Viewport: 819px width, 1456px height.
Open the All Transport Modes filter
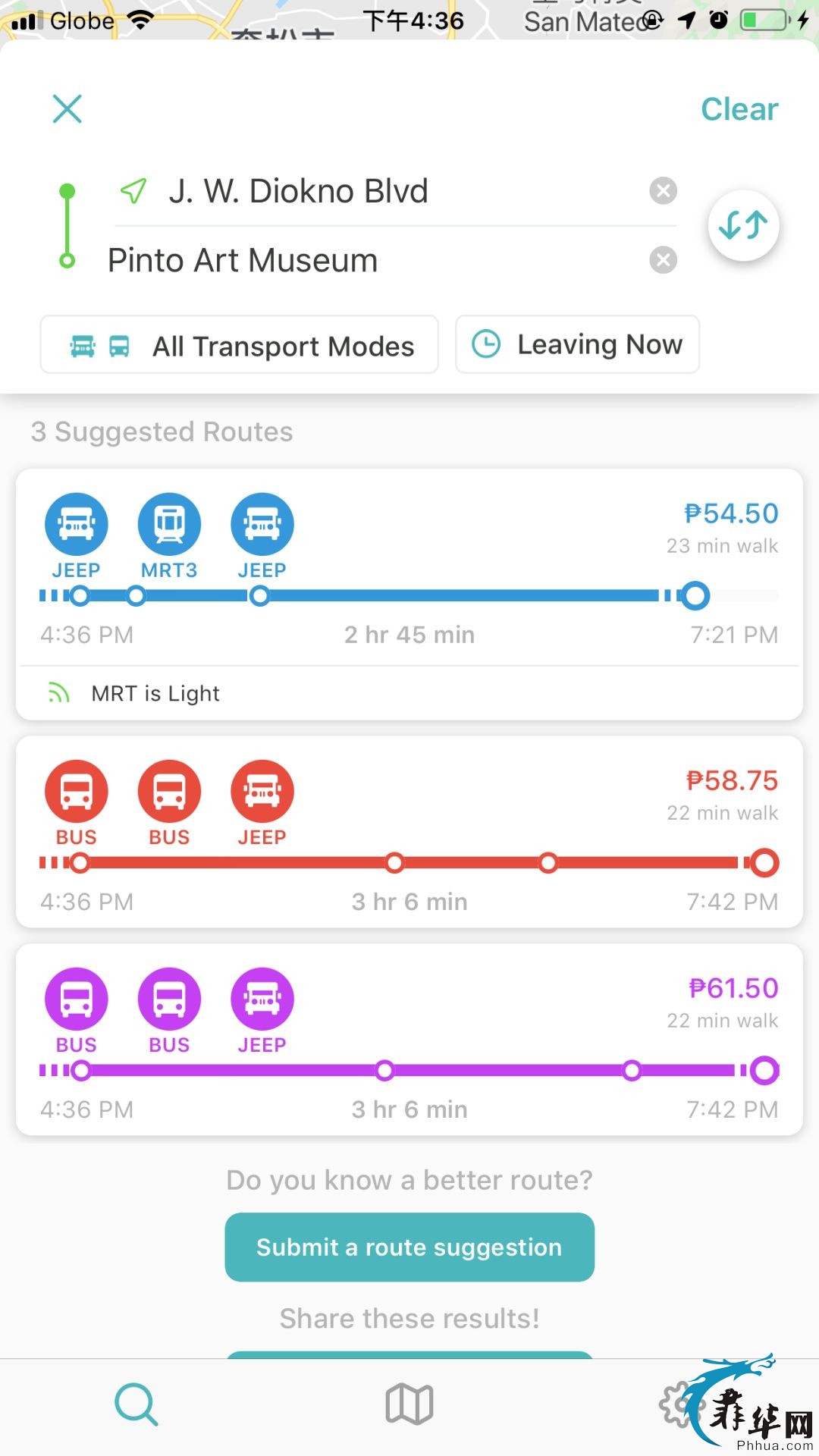(x=240, y=345)
